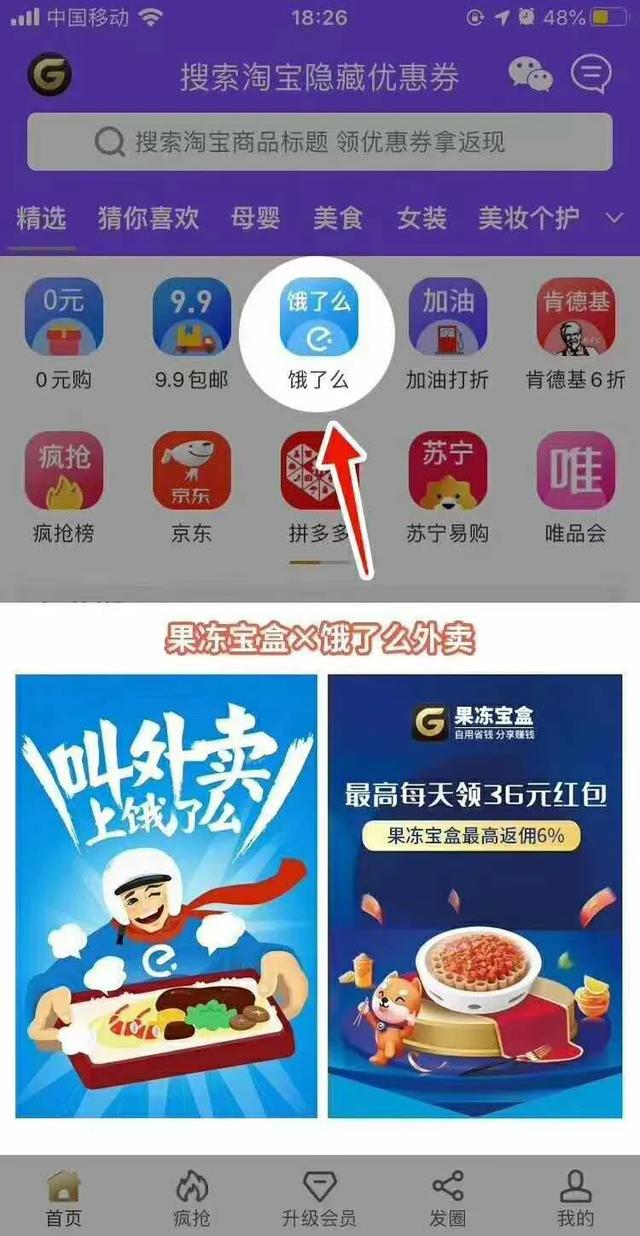Tap the 最高每天领36元红包 banner
640x1236 pixels.
475,895
